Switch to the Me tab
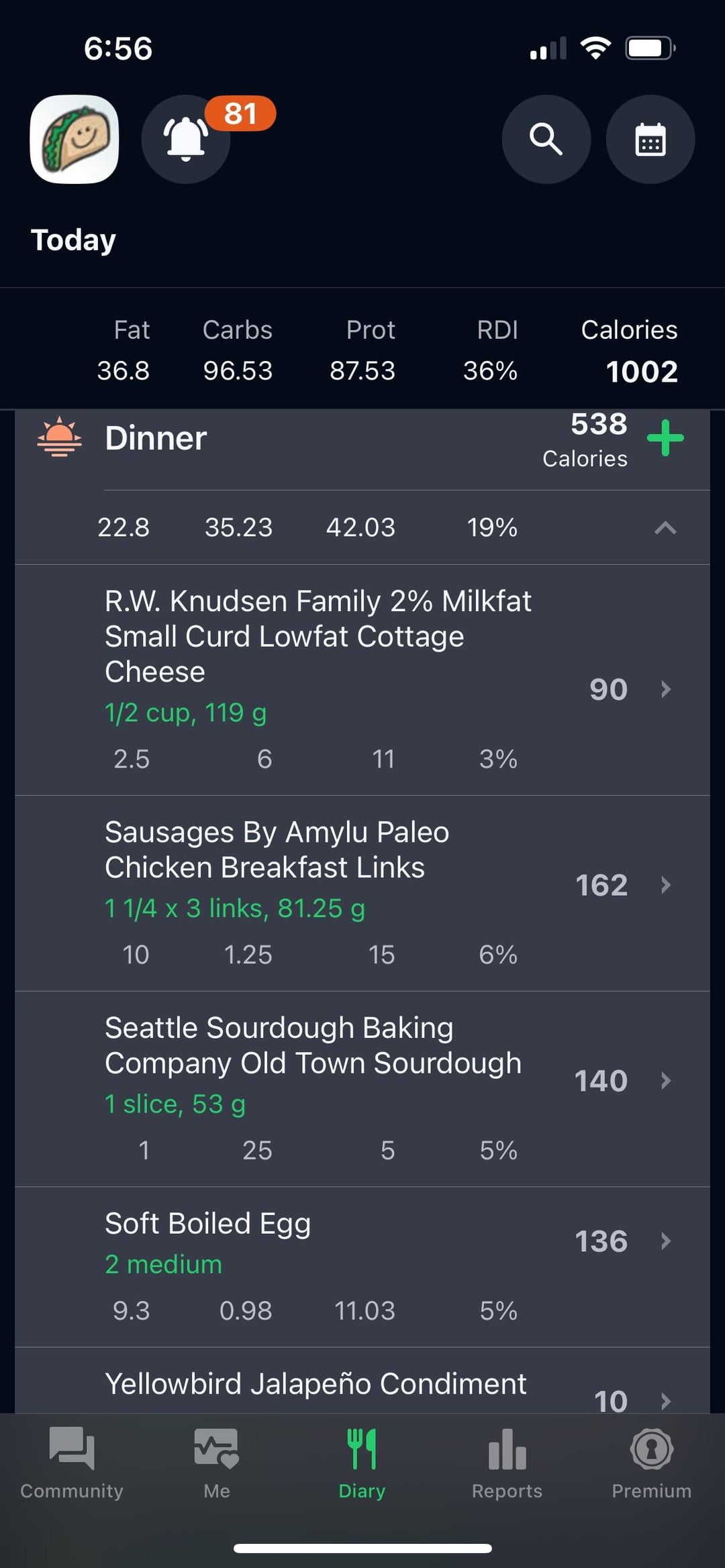 tap(216, 1463)
